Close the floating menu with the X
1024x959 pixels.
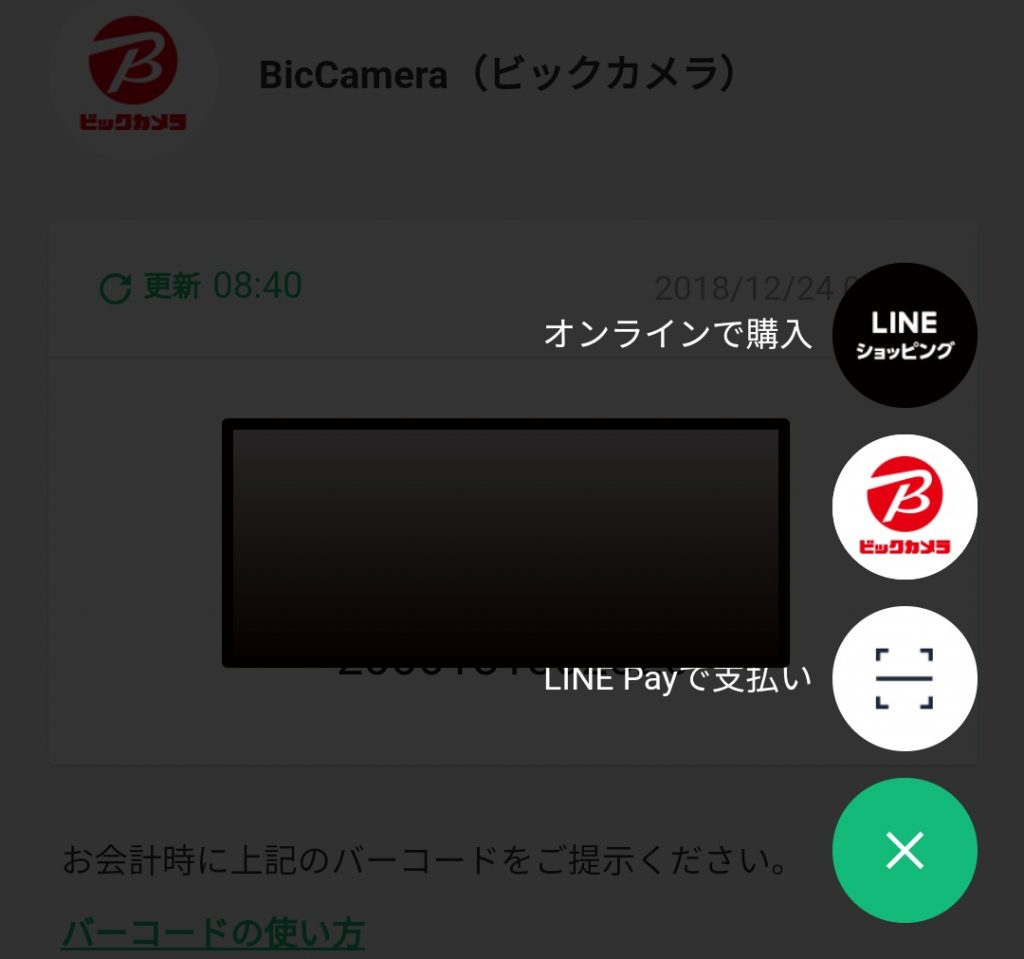point(904,850)
